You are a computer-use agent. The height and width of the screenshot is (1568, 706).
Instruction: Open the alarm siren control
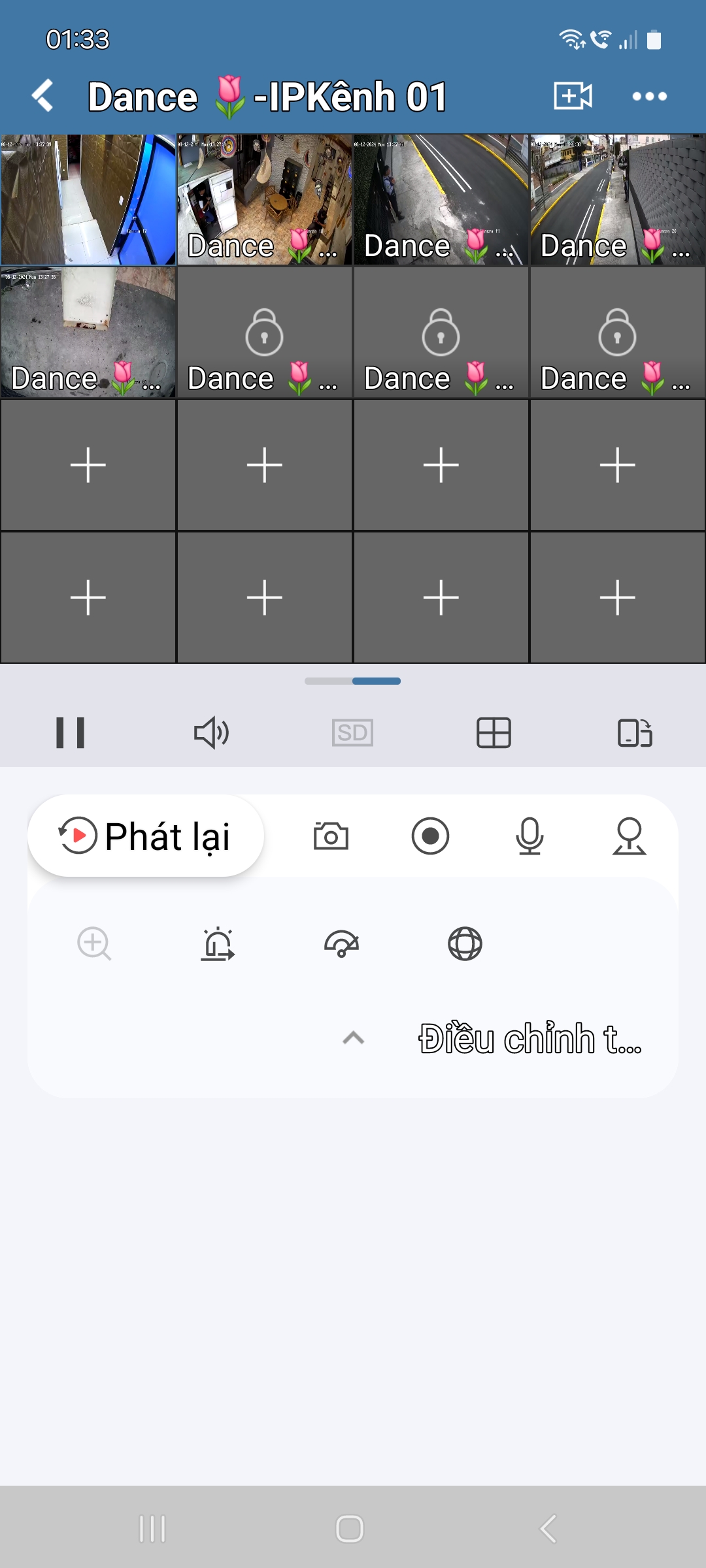[218, 943]
